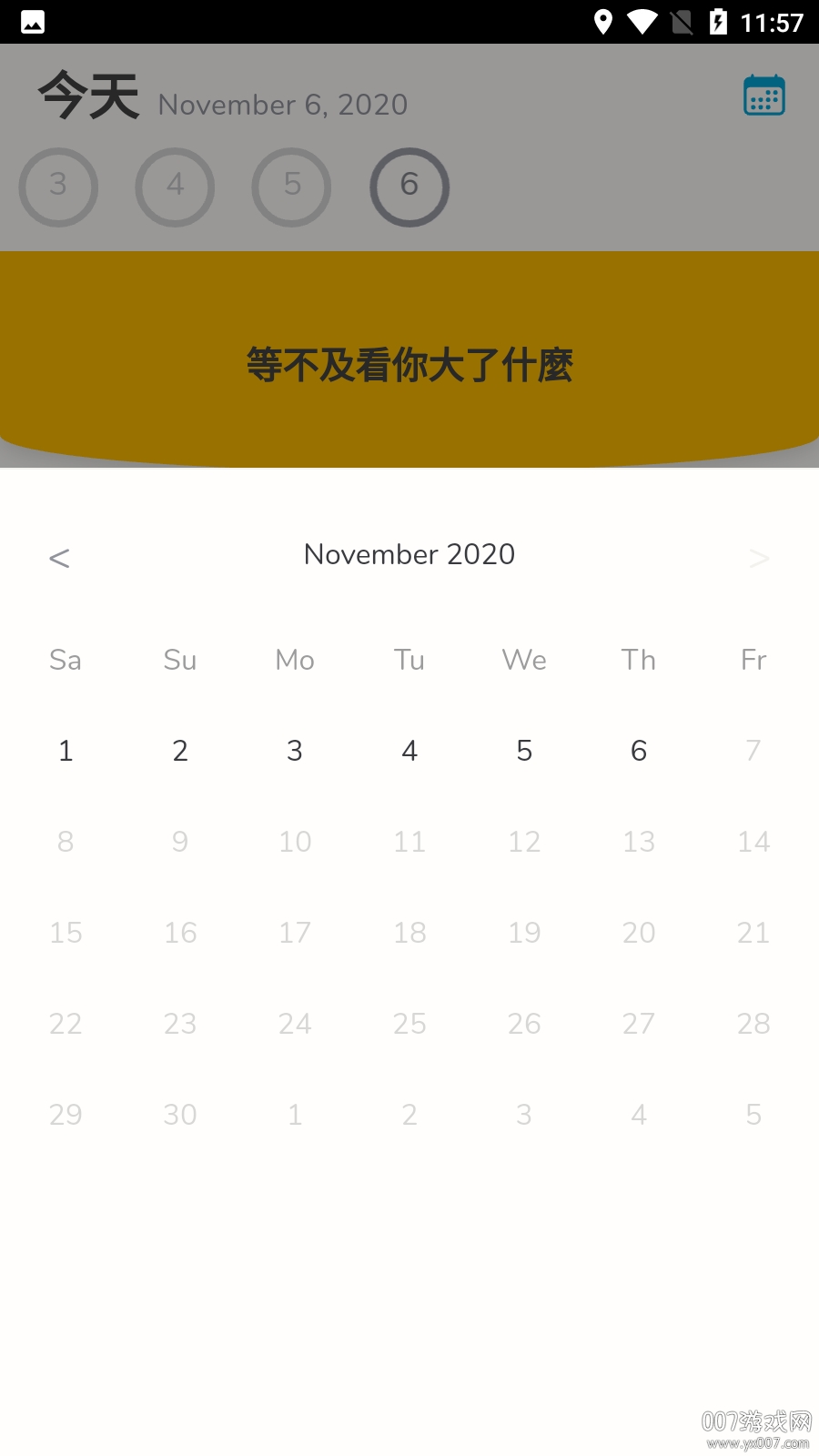Tap the location icon in status bar
The width and height of the screenshot is (819, 1456).
603,20
